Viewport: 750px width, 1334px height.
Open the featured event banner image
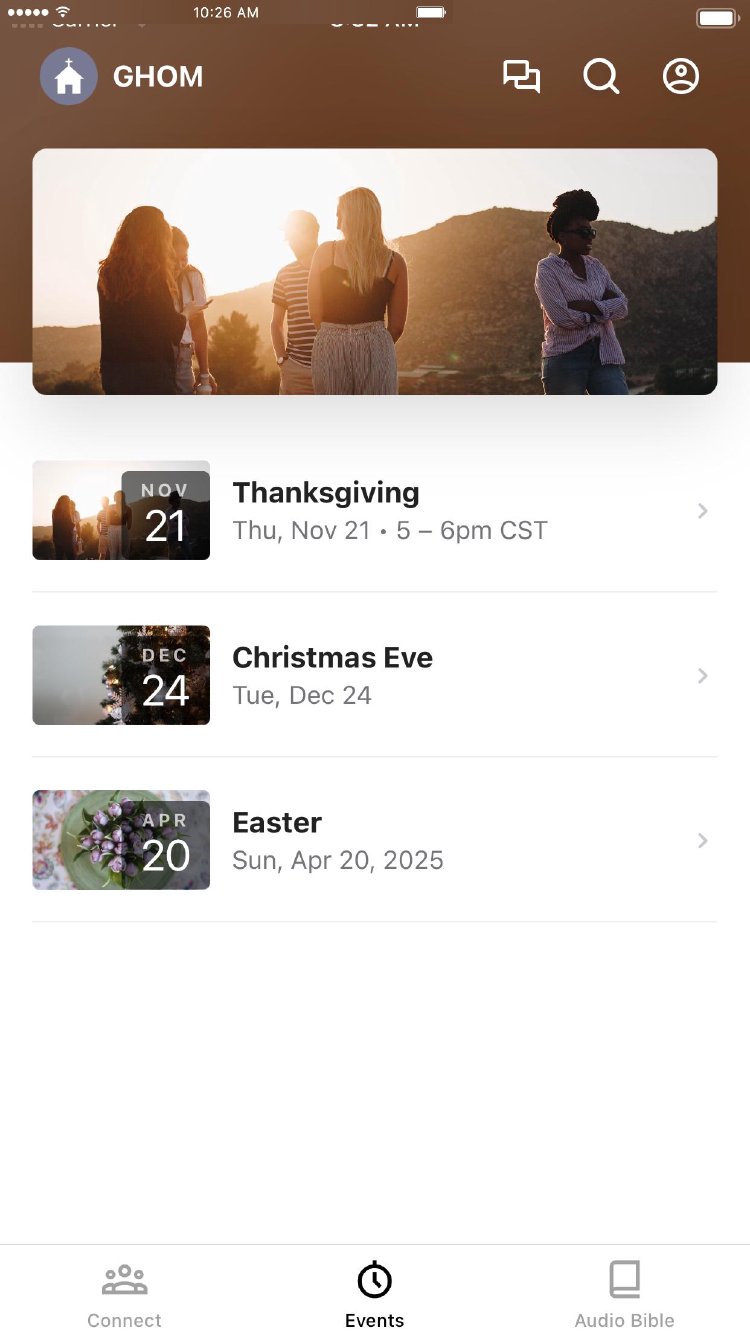point(375,272)
